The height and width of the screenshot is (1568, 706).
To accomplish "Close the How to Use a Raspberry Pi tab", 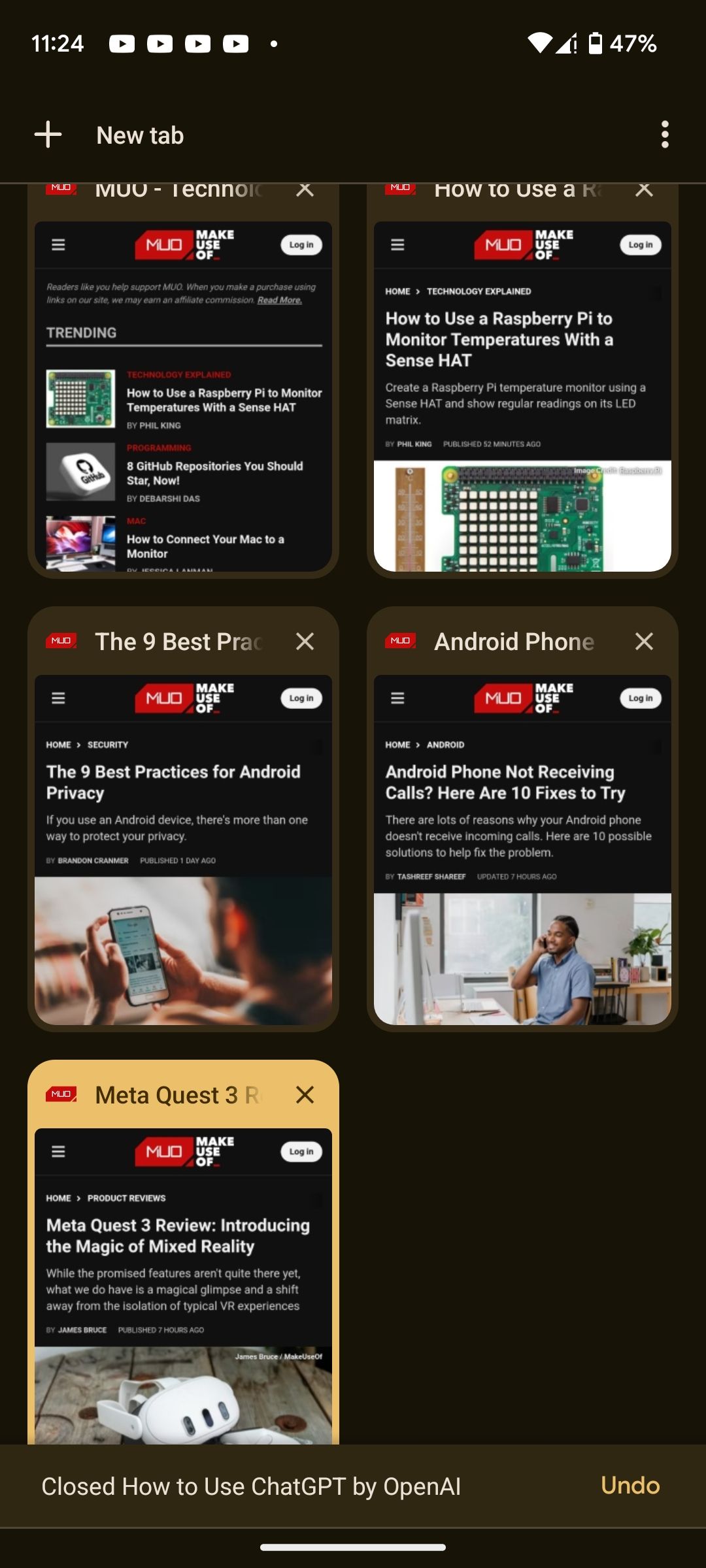I will tap(644, 190).
